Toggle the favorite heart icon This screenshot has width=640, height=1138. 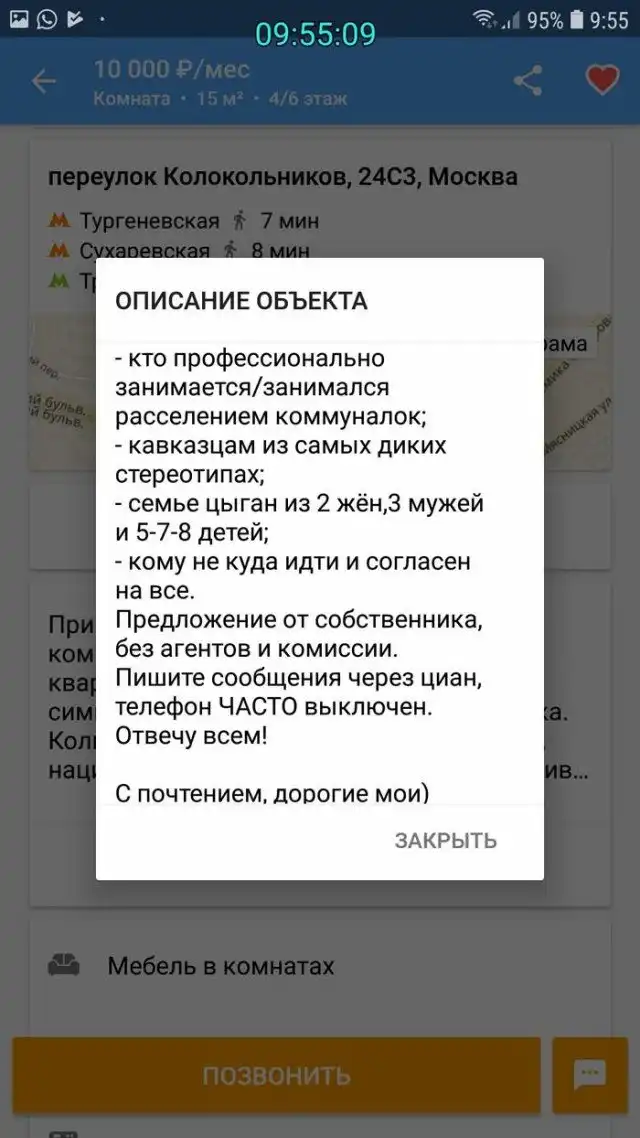point(601,81)
